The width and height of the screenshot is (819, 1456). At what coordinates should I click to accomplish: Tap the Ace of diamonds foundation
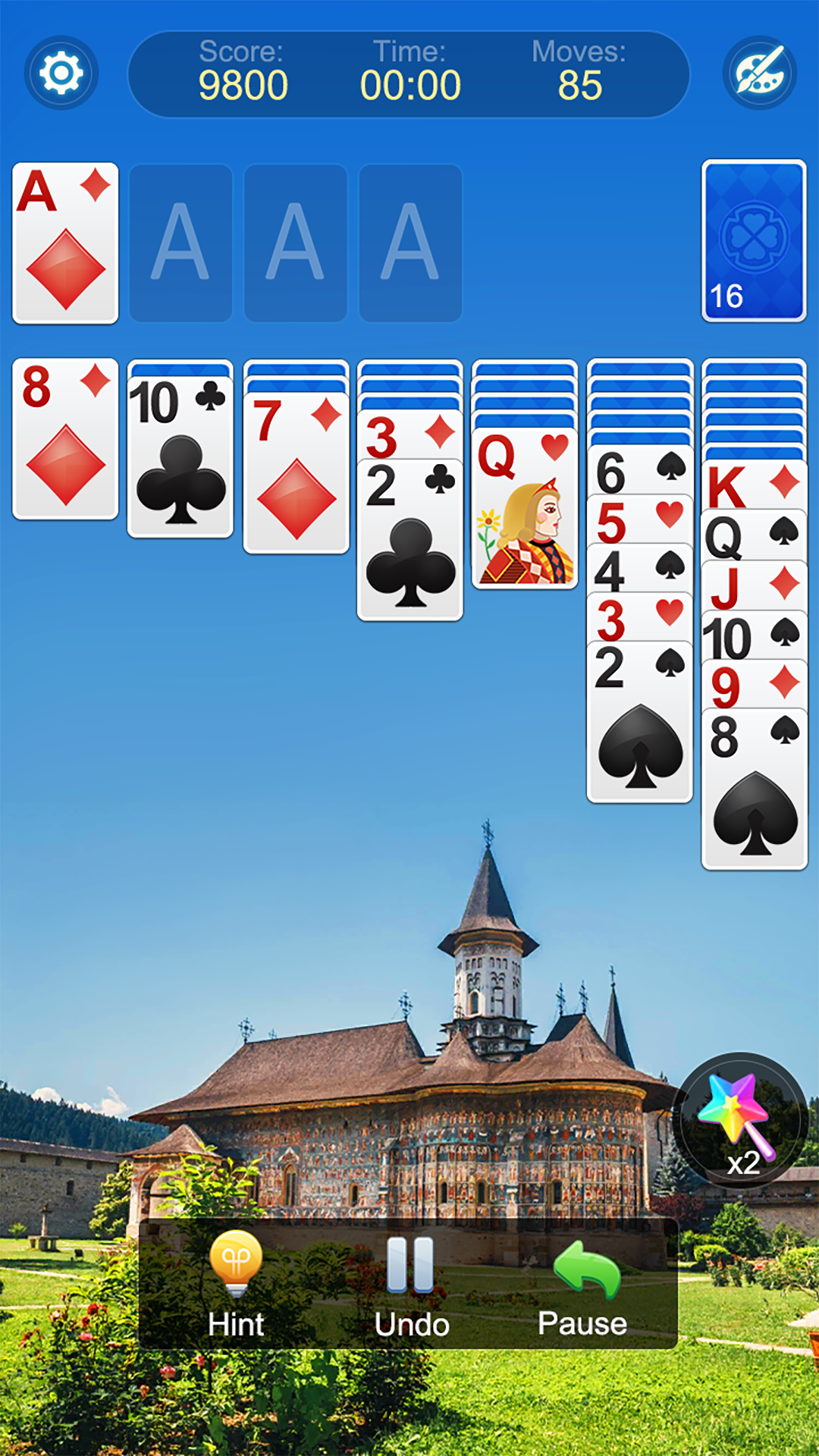(x=65, y=243)
